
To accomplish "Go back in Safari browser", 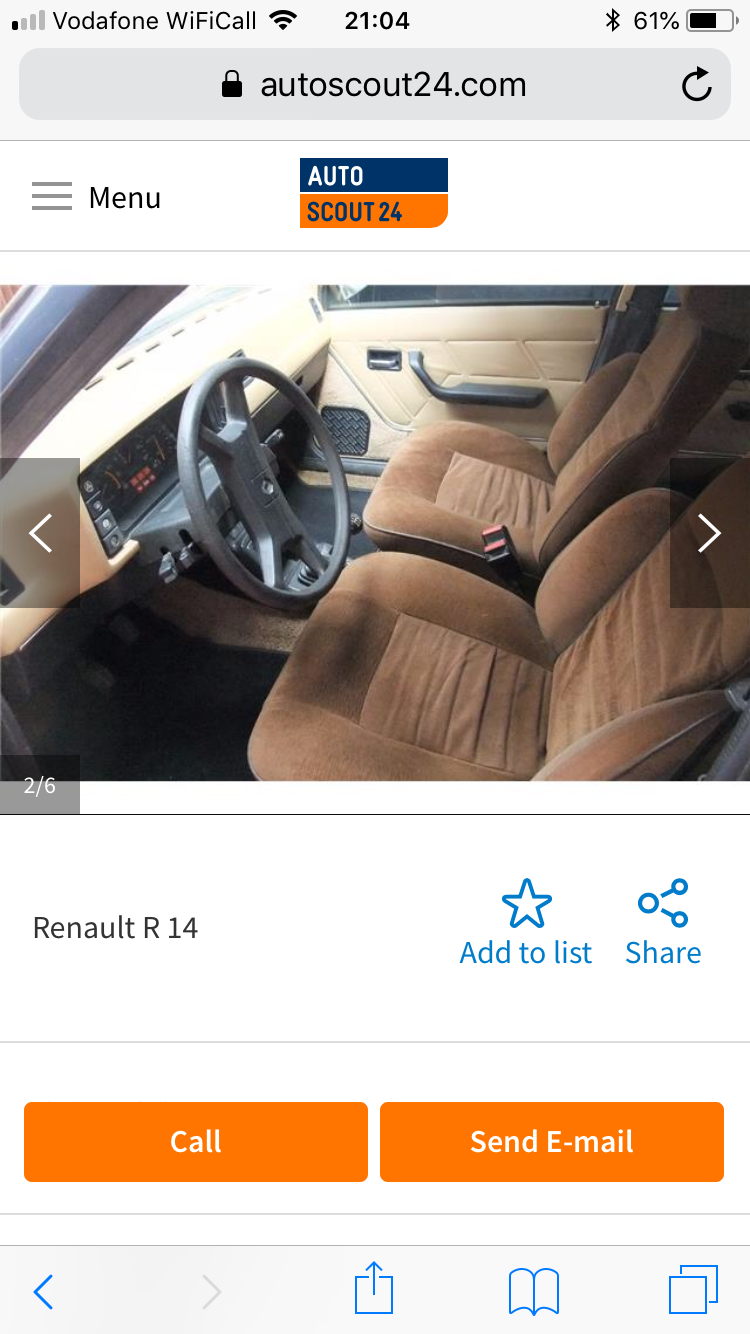I will (43, 1292).
